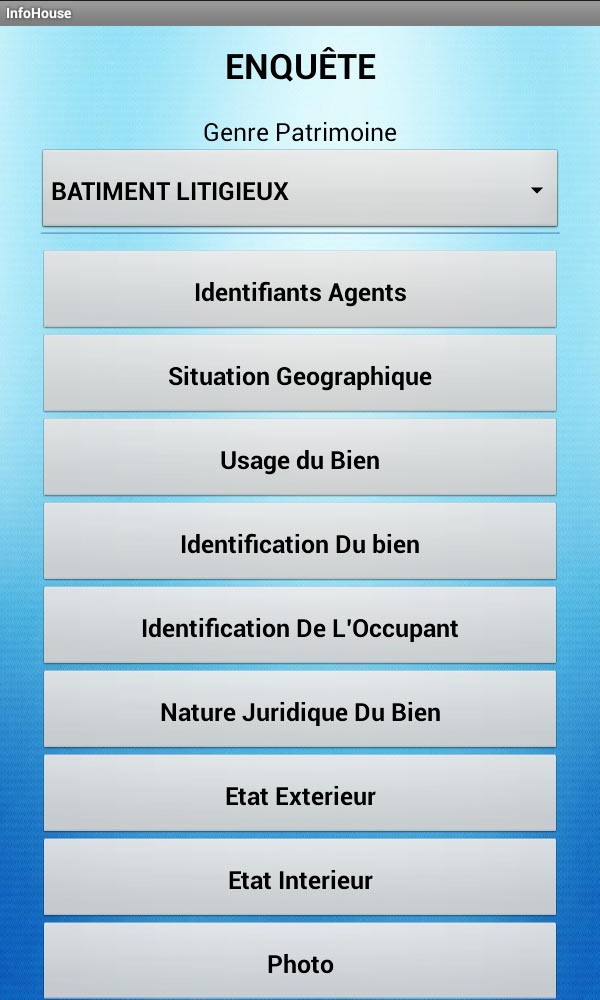This screenshot has width=600, height=1000.
Task: Open the Etat Interieur section
Action: tap(300, 878)
